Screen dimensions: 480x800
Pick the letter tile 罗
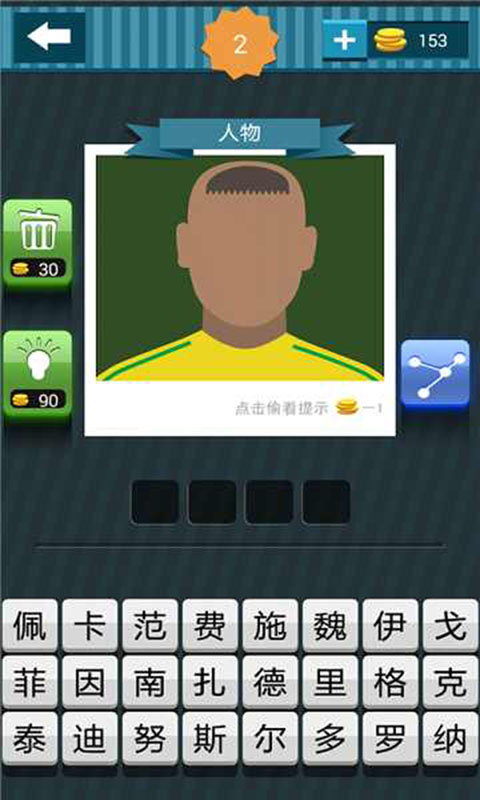pyautogui.click(x=390, y=739)
